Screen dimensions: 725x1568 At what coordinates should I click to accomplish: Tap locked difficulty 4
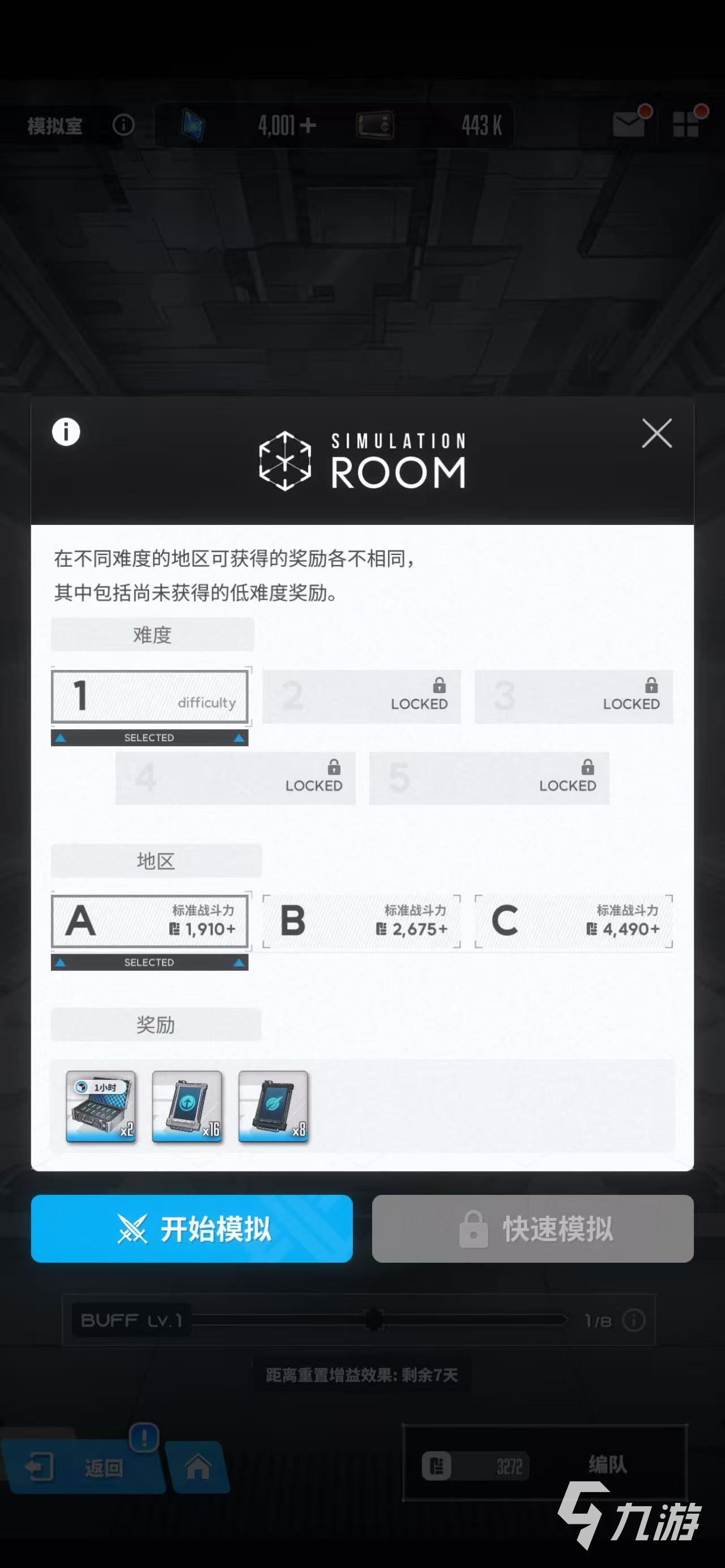235,778
